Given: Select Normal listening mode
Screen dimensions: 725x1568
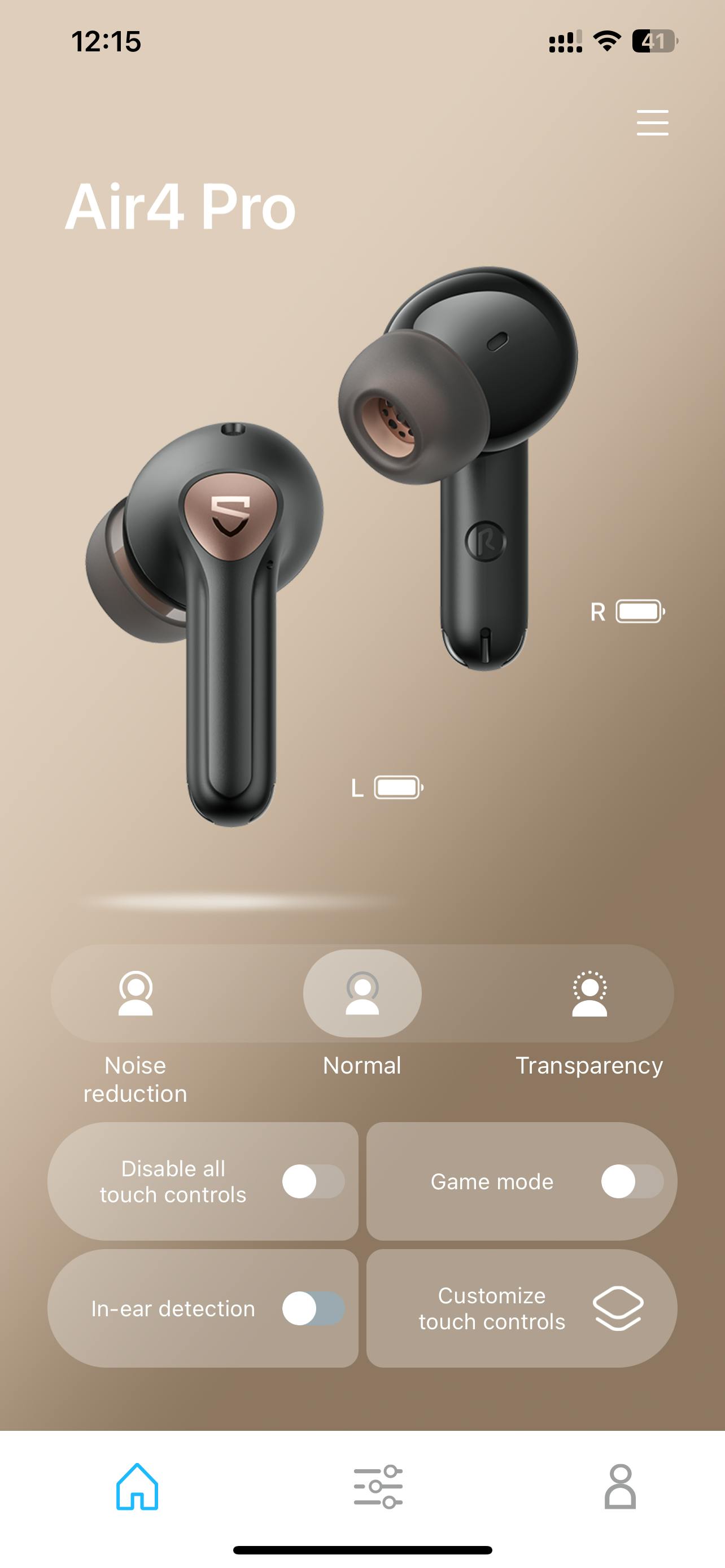Looking at the screenshot, I should coord(362,994).
